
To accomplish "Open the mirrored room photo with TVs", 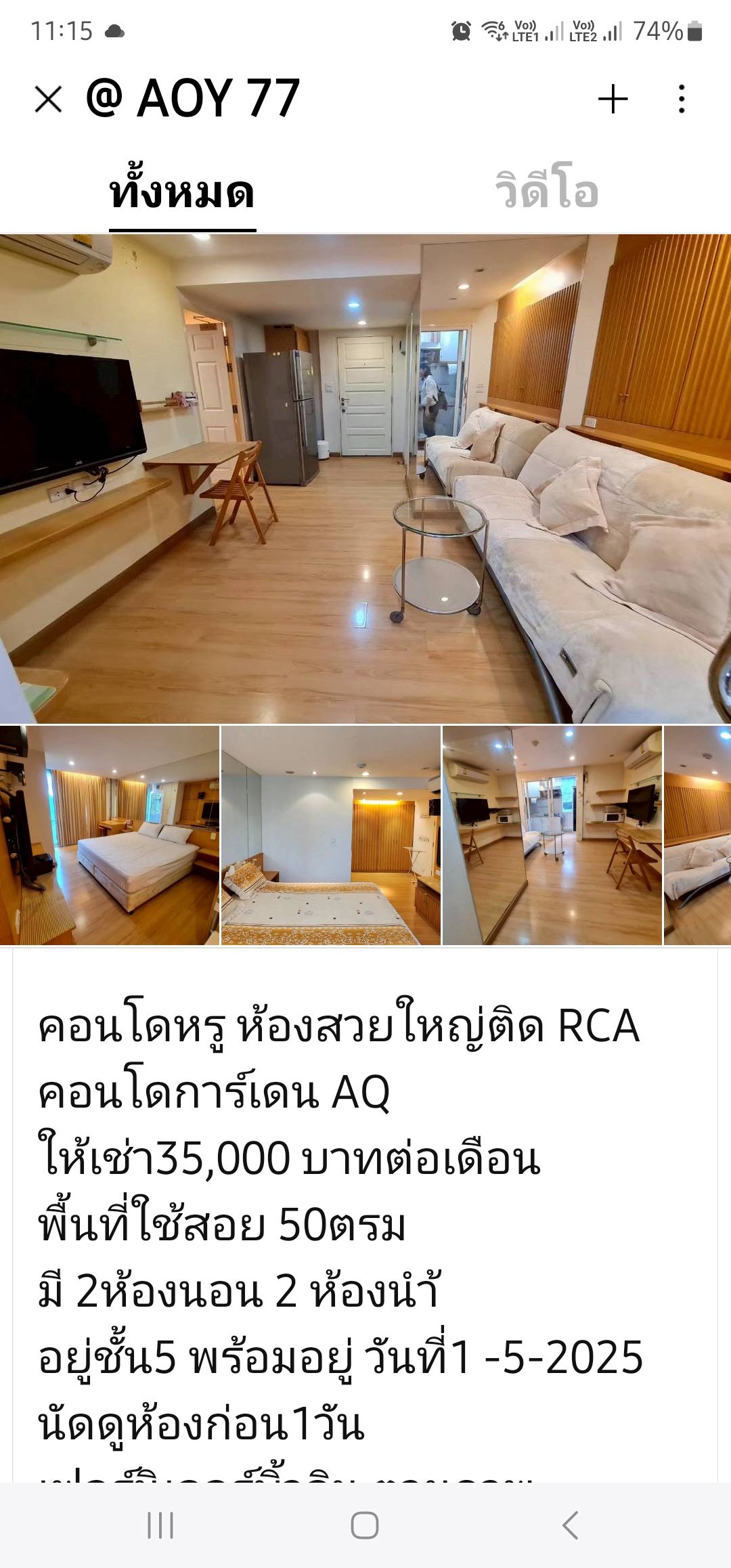I will pyautogui.click(x=552, y=835).
